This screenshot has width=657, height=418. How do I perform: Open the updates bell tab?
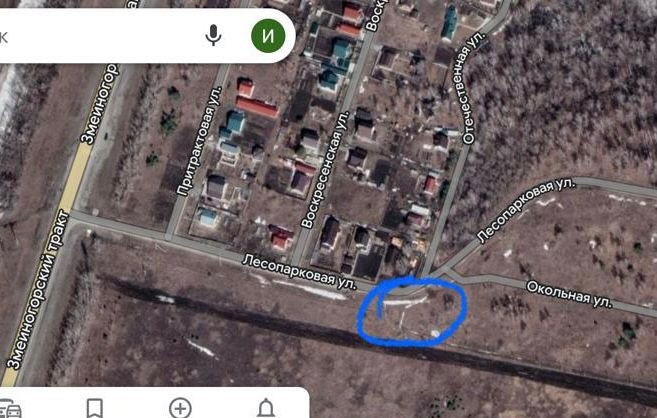[x=266, y=407]
